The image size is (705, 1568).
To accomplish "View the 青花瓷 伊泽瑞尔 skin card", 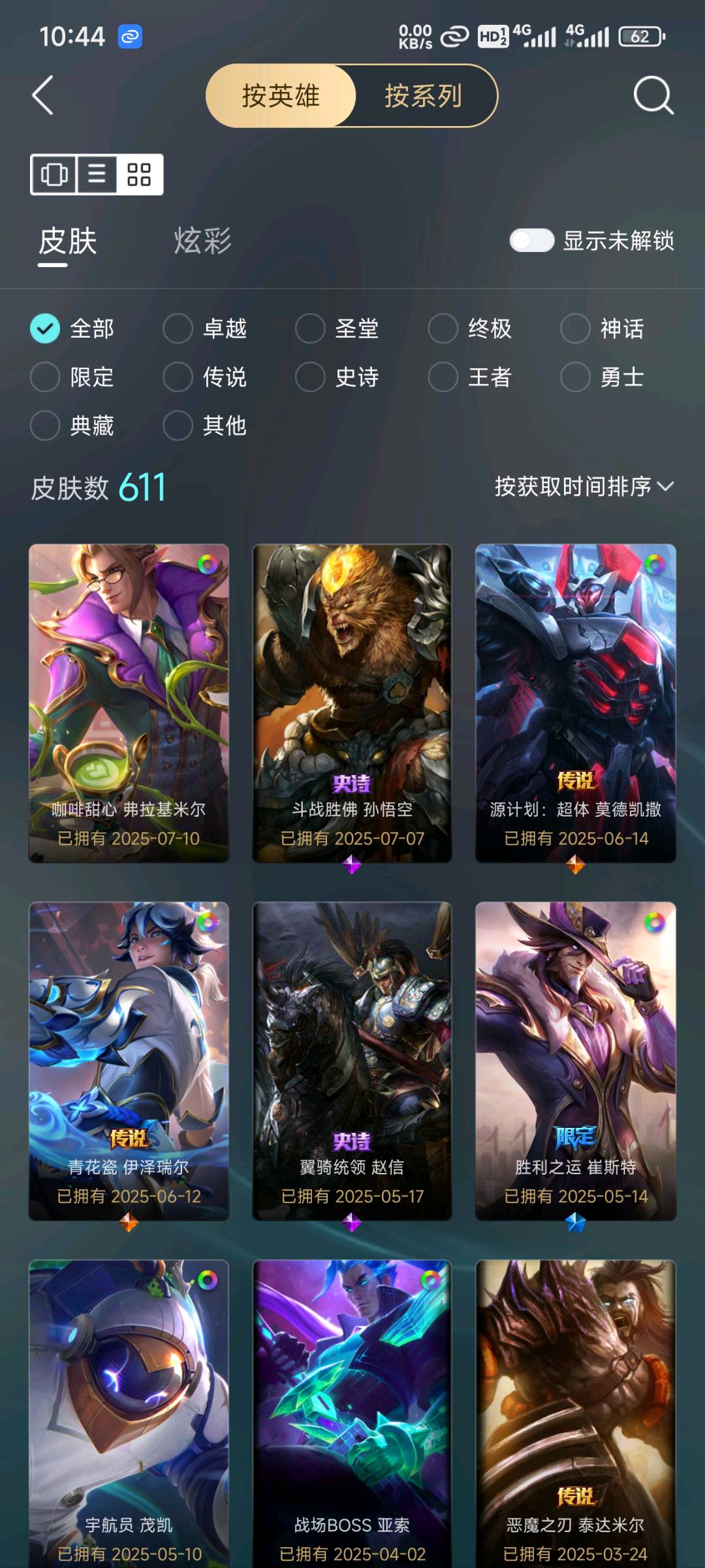I will pyautogui.click(x=129, y=1061).
